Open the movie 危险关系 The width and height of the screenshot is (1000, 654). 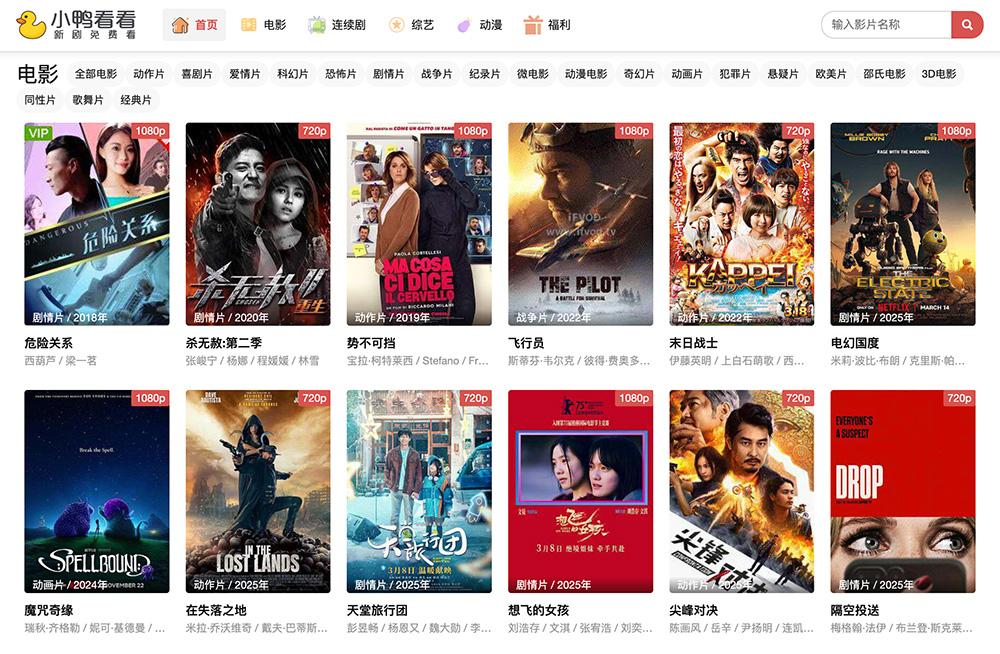[97, 224]
